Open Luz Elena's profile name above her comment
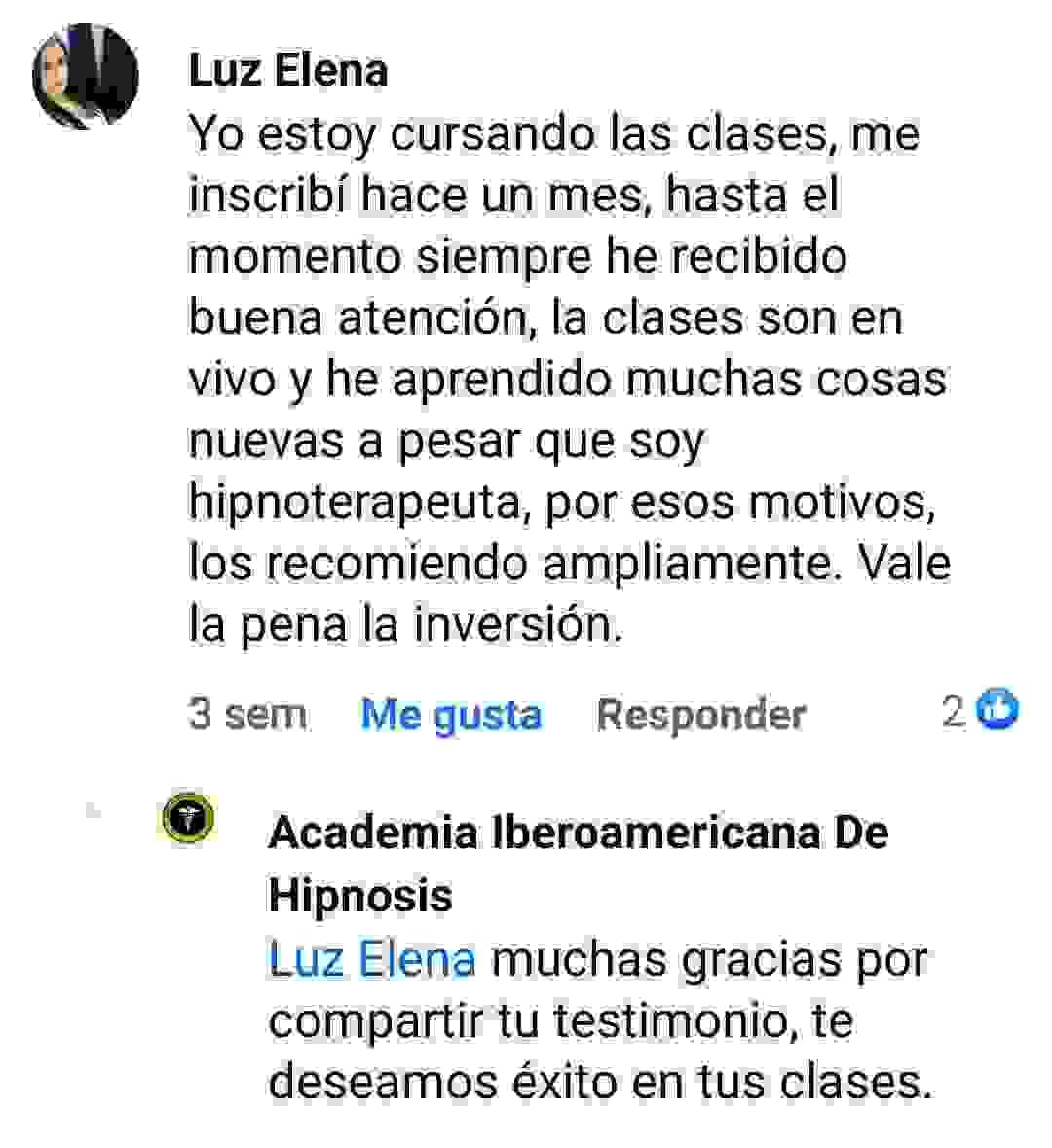 287,70
